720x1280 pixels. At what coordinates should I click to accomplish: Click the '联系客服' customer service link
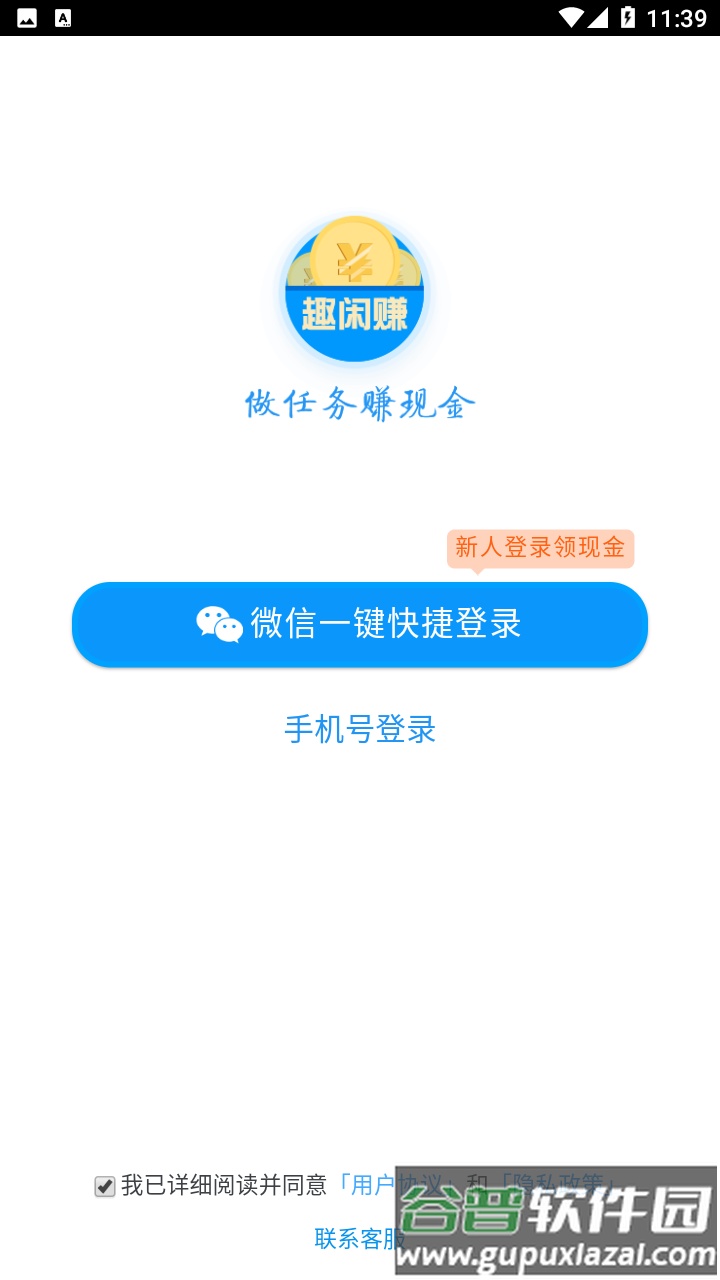click(359, 1240)
